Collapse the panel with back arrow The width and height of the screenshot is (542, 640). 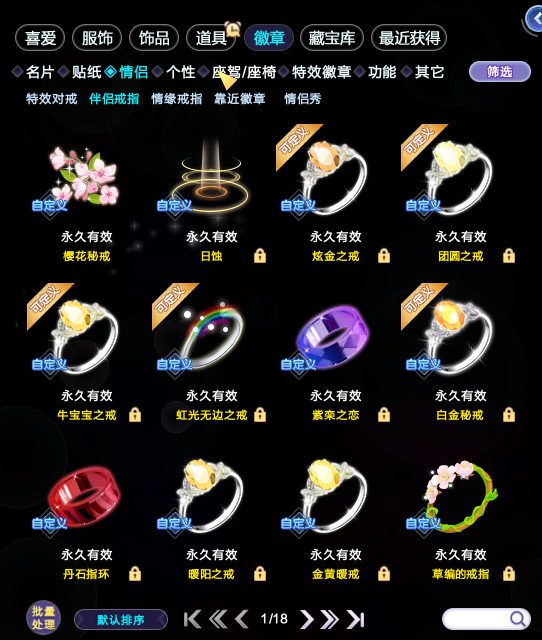pyautogui.click(x=535, y=18)
